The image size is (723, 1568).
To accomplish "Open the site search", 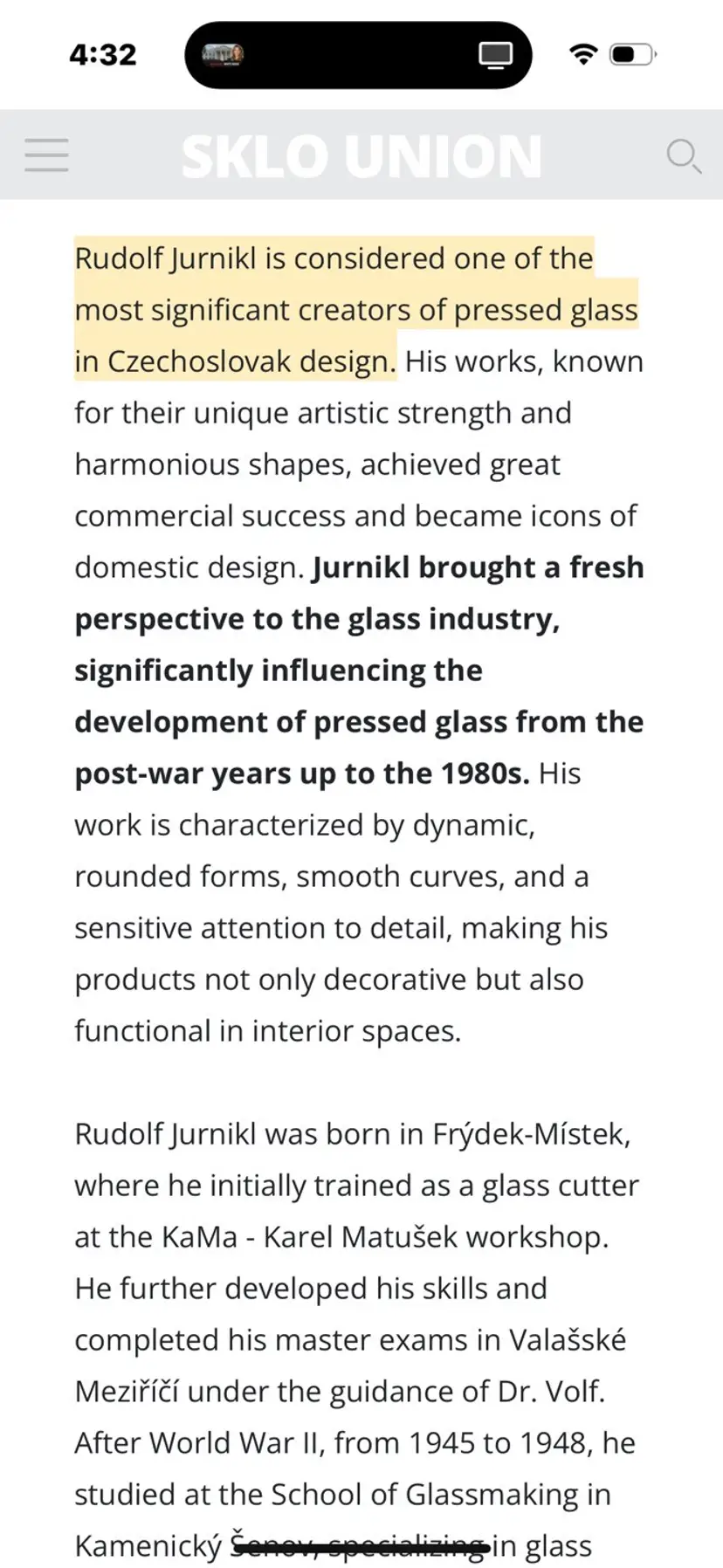I will 683,156.
